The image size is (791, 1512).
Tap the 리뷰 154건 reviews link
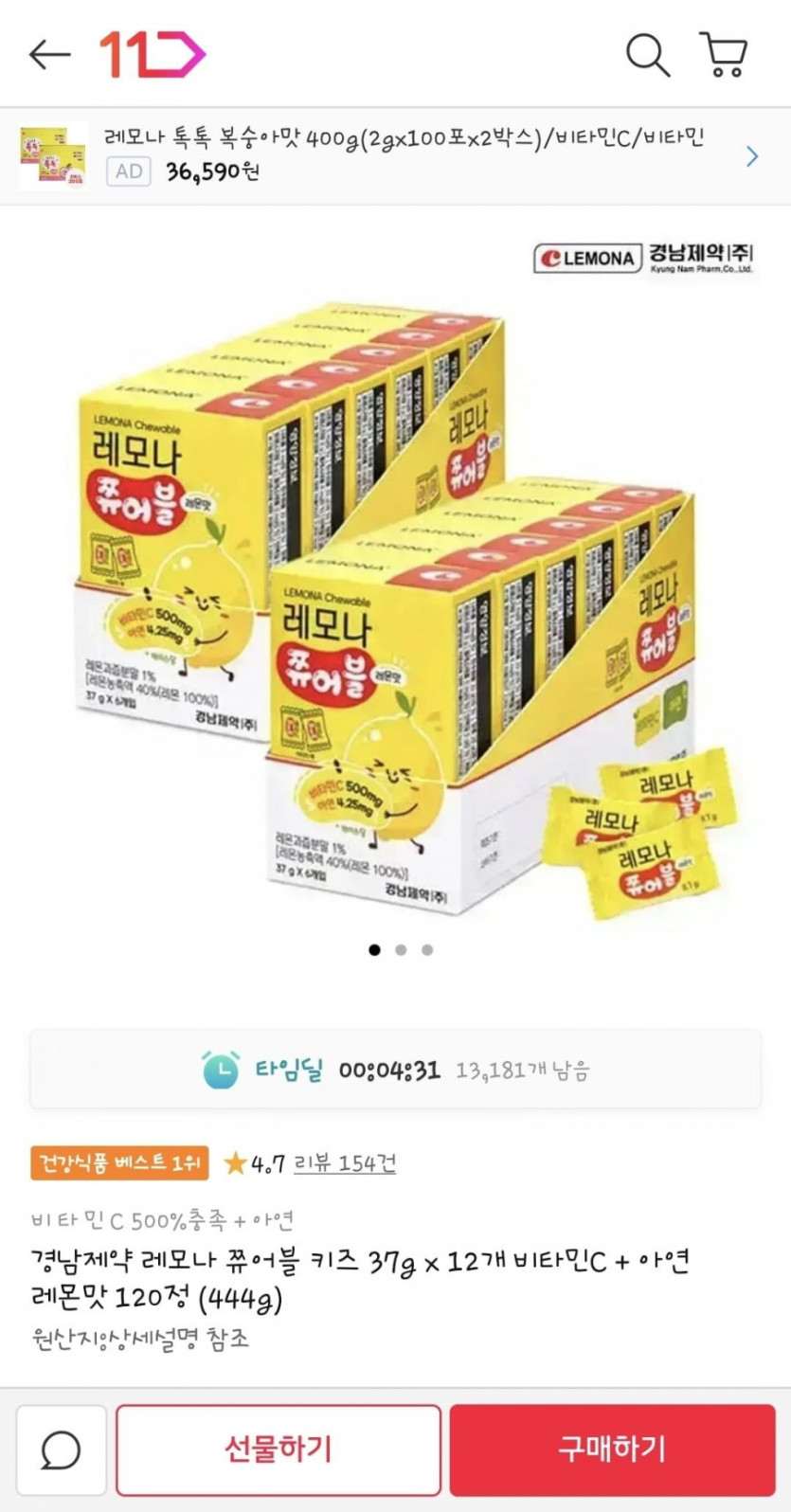[x=345, y=1162]
